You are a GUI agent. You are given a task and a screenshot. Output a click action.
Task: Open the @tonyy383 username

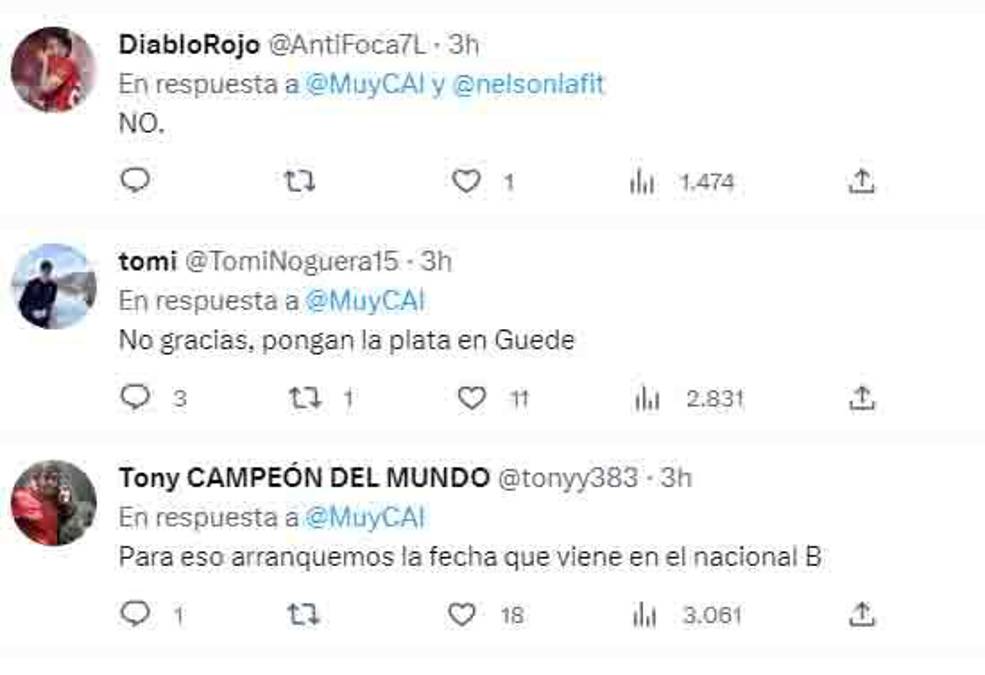(x=567, y=478)
